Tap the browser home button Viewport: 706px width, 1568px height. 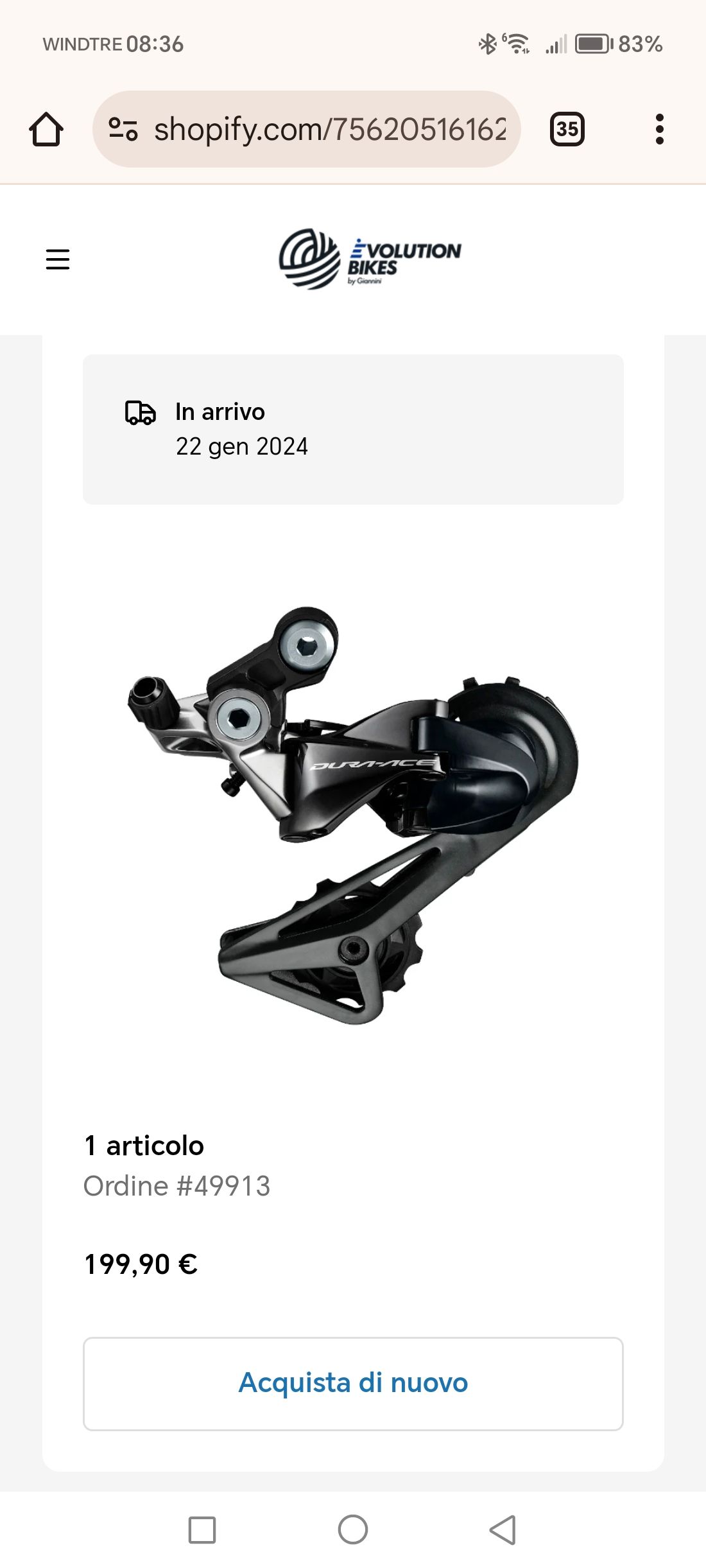tap(46, 130)
